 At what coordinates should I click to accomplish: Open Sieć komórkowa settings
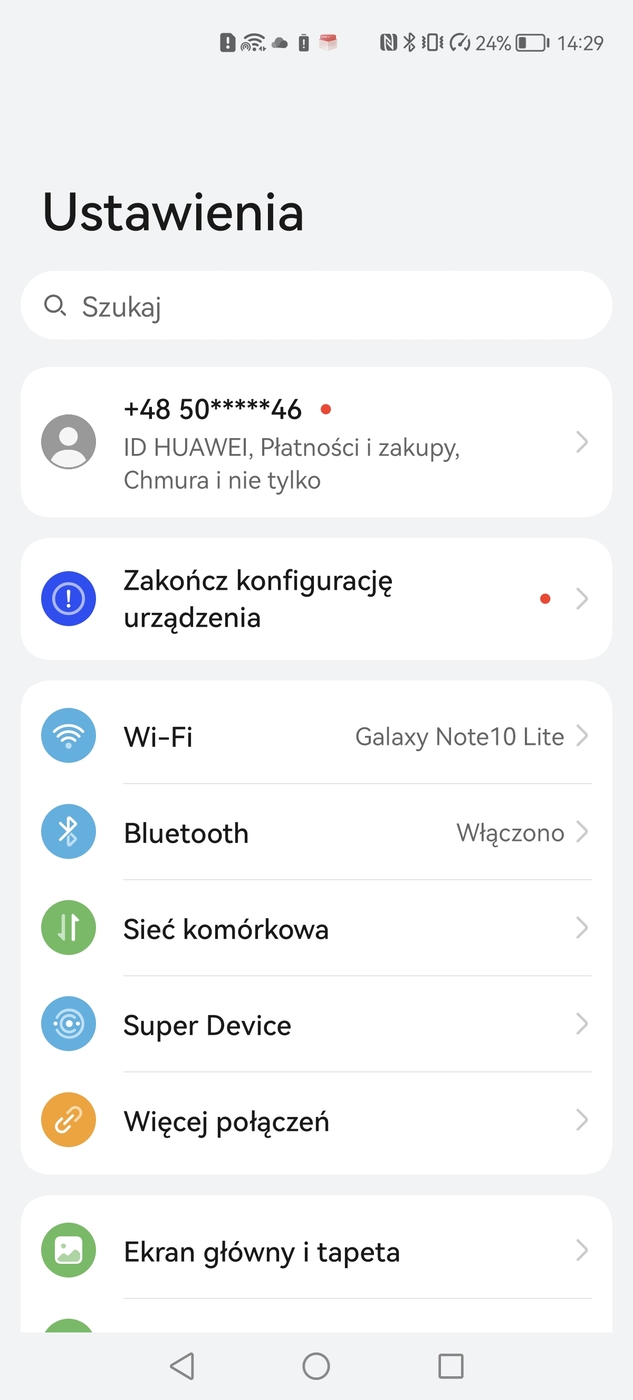316,929
